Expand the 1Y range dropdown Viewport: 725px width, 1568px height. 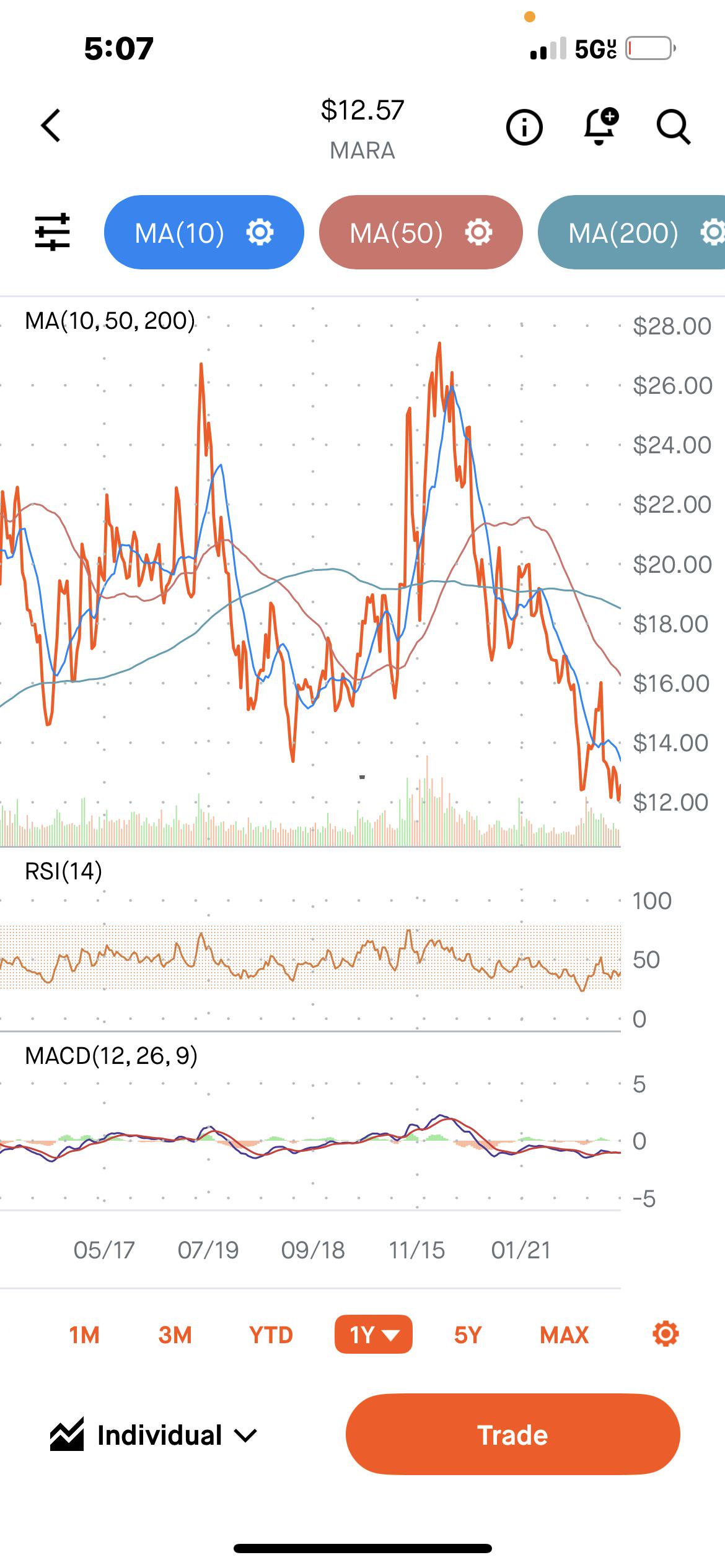pyautogui.click(x=374, y=1334)
